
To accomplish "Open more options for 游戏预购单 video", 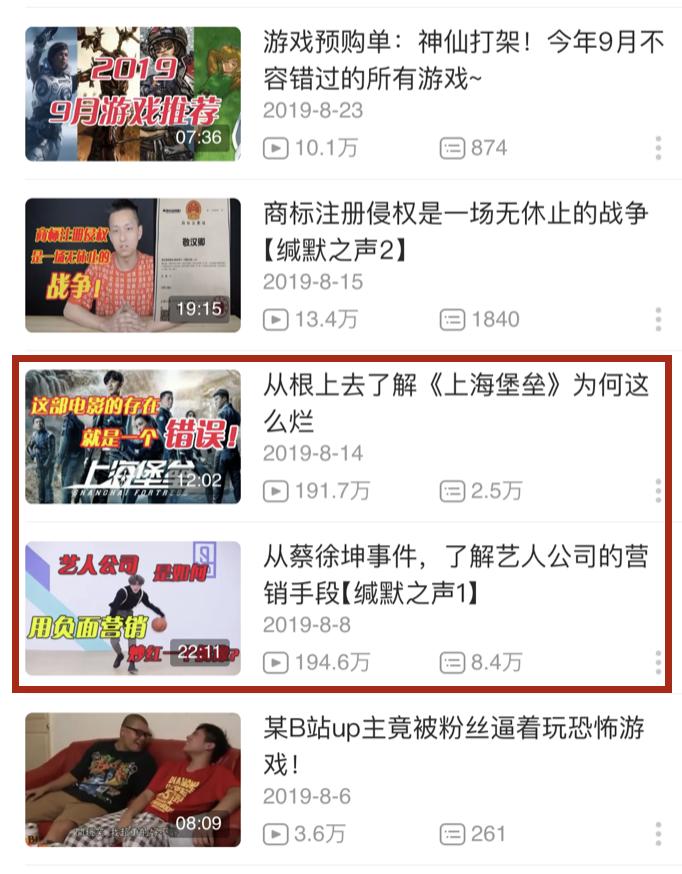I will point(657,149).
